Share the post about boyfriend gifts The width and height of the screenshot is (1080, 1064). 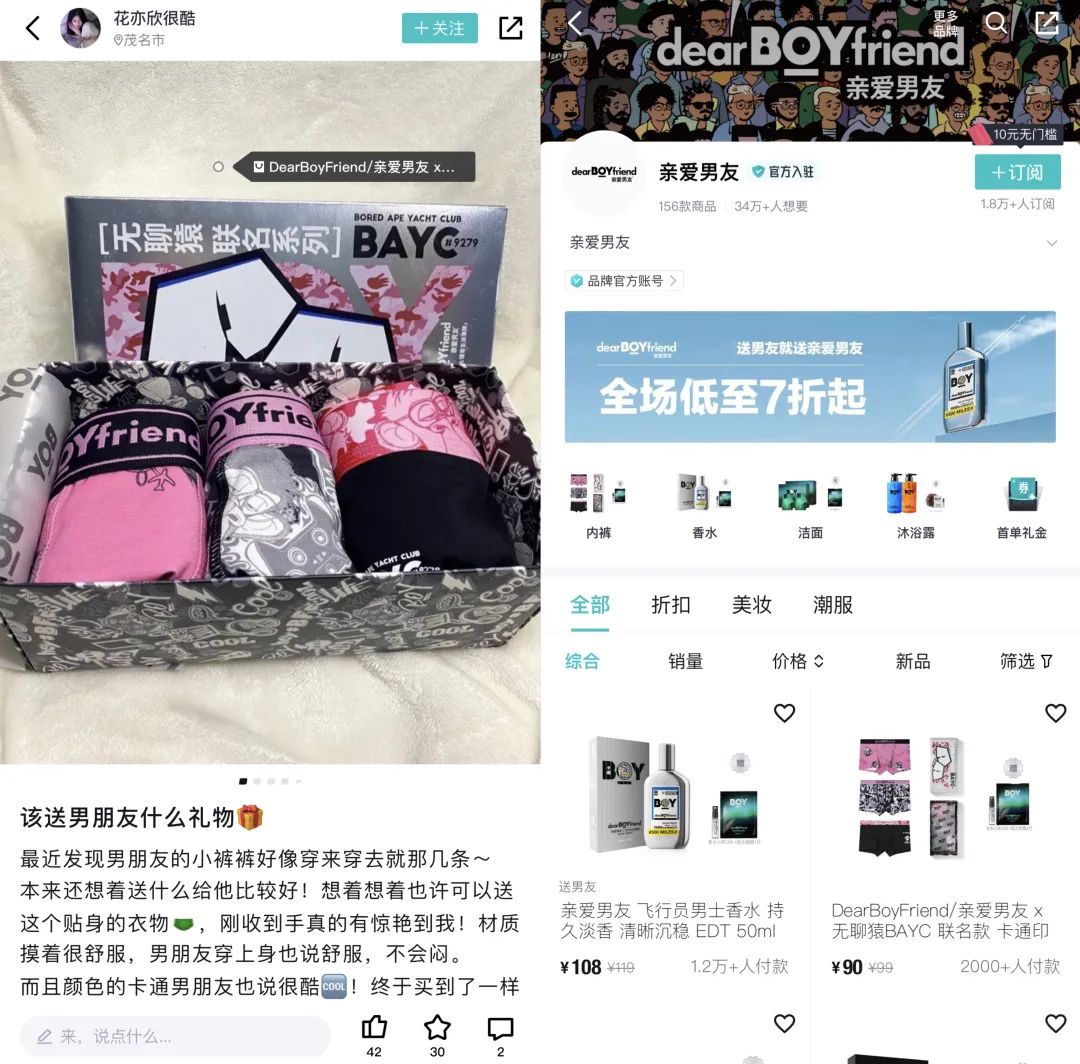(511, 28)
